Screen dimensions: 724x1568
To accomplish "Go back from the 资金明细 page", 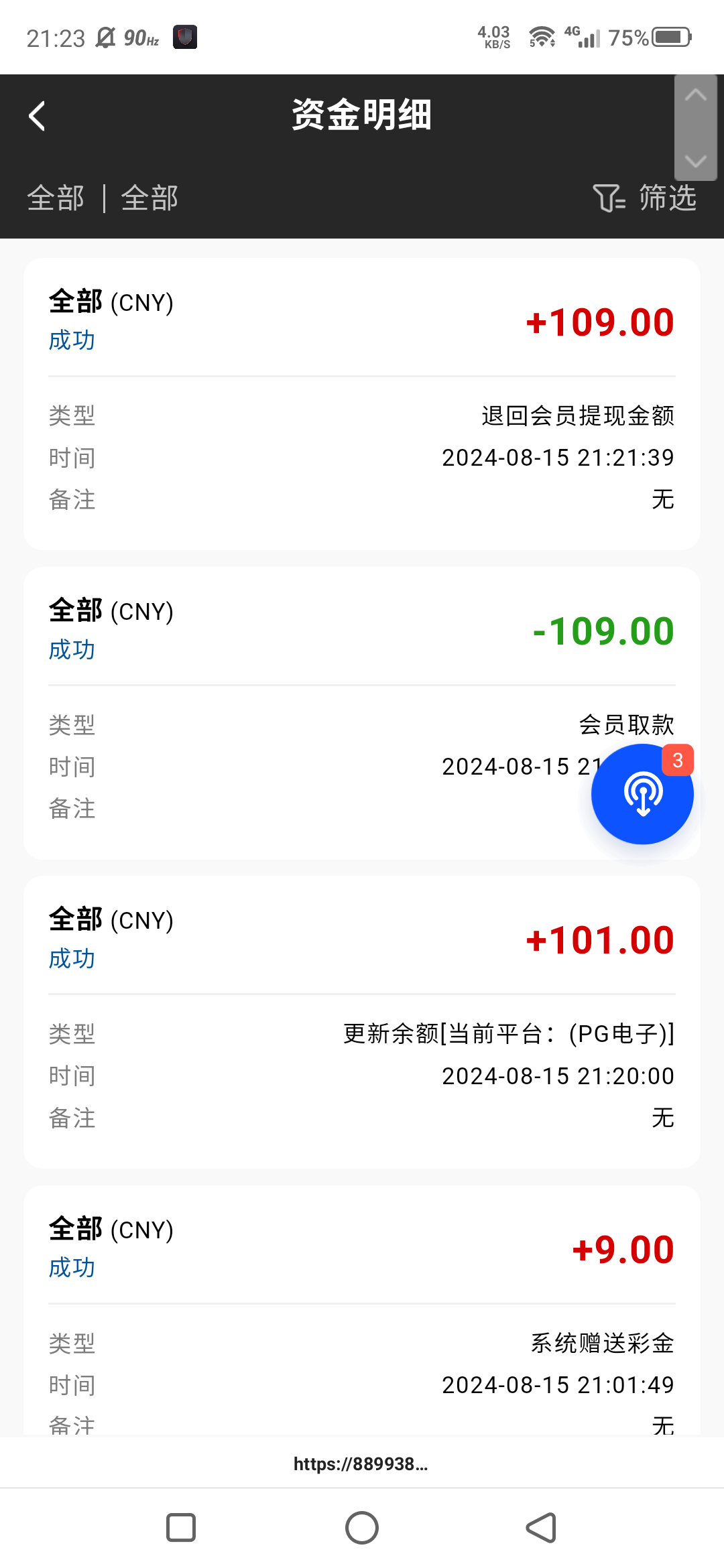I will click(38, 116).
